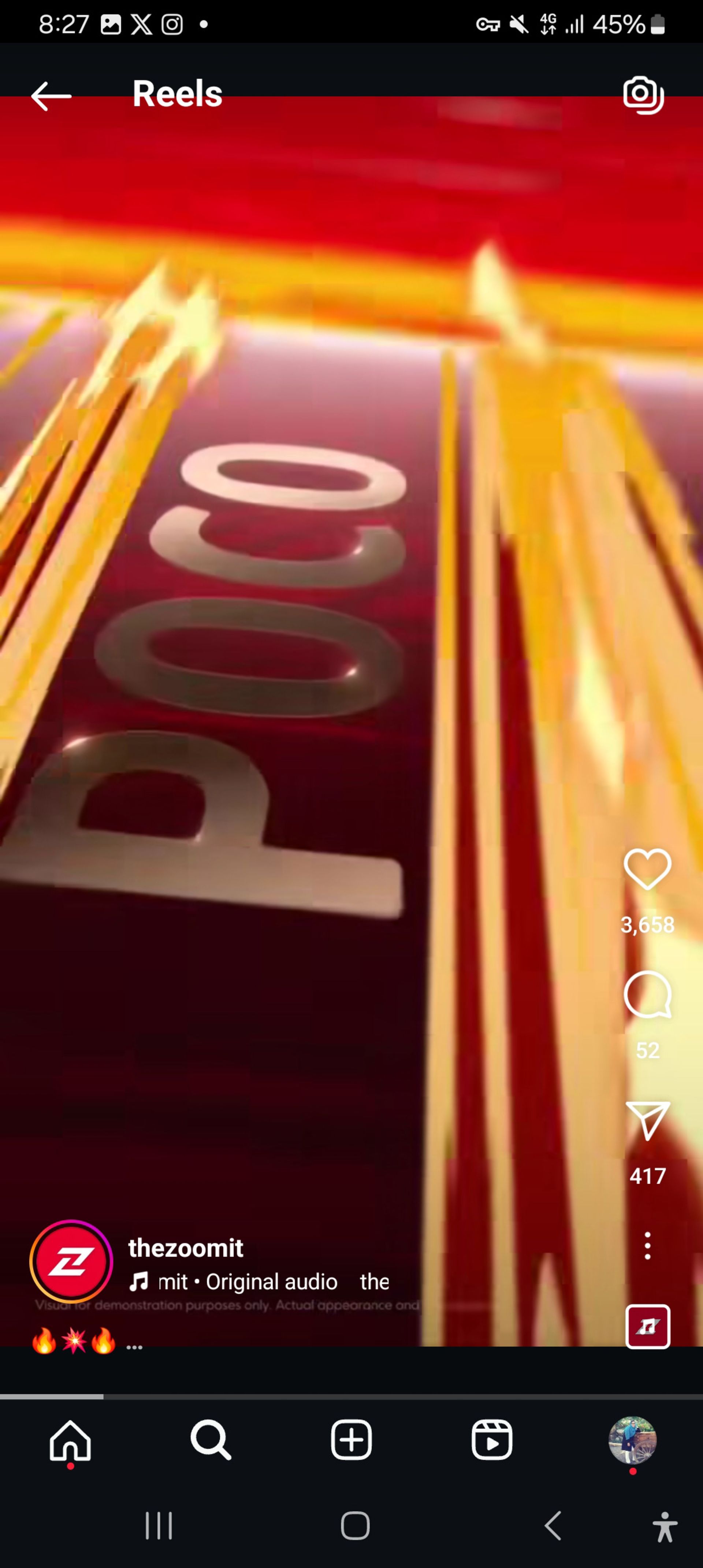This screenshot has height=1568, width=703.
Task: Open the three-dot overflow menu
Action: point(647,1245)
